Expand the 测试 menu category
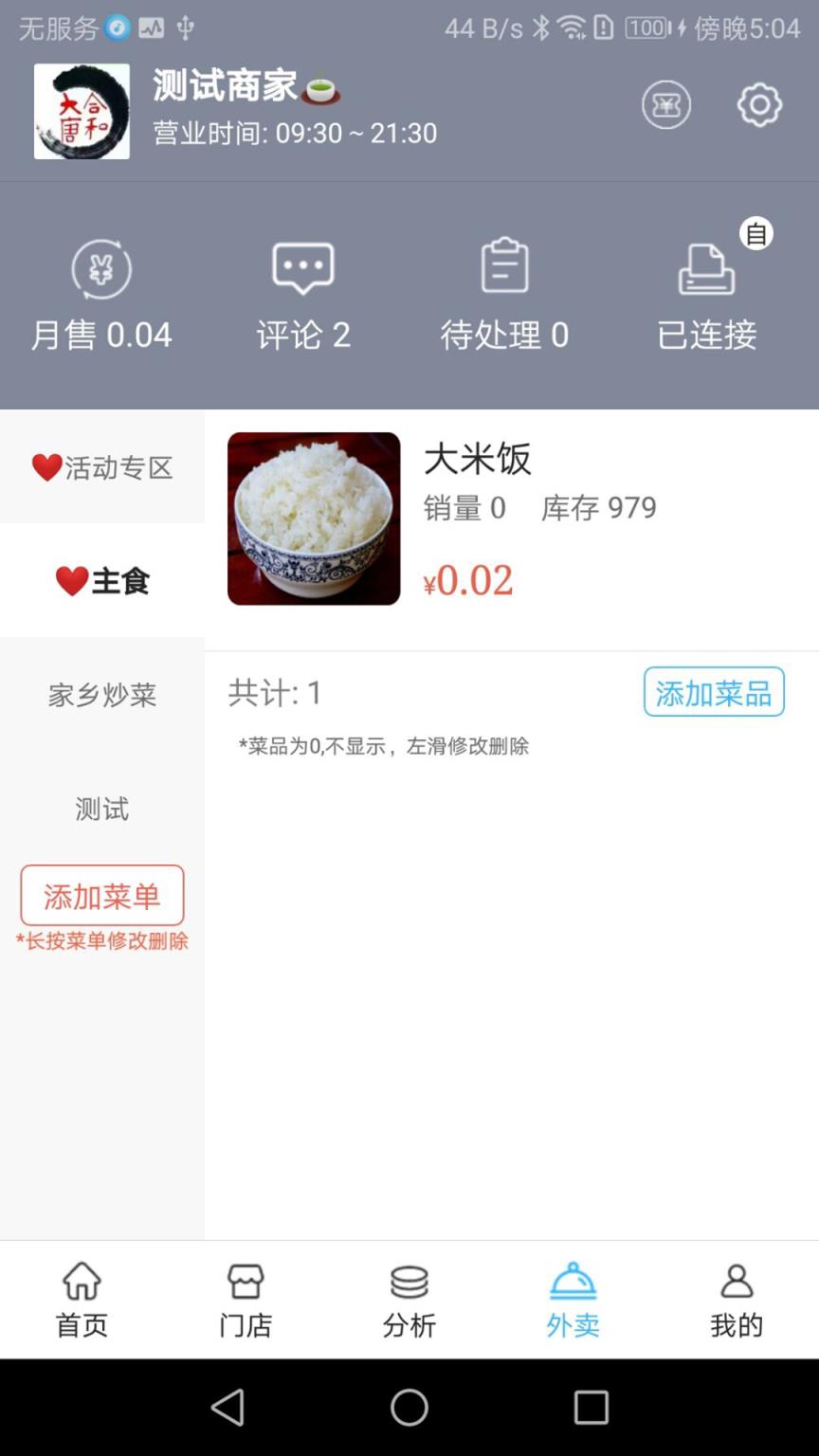Image resolution: width=819 pixels, height=1456 pixels. click(x=101, y=809)
